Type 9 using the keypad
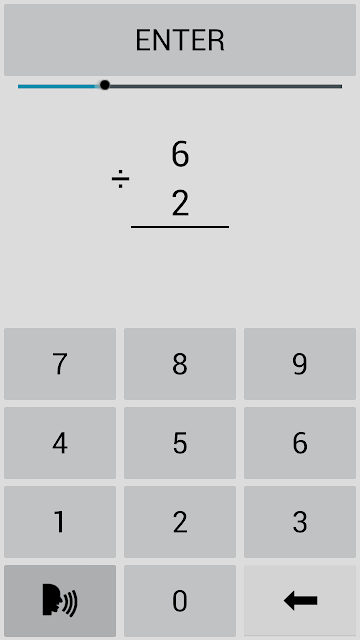The height and width of the screenshot is (640, 360). [x=300, y=364]
